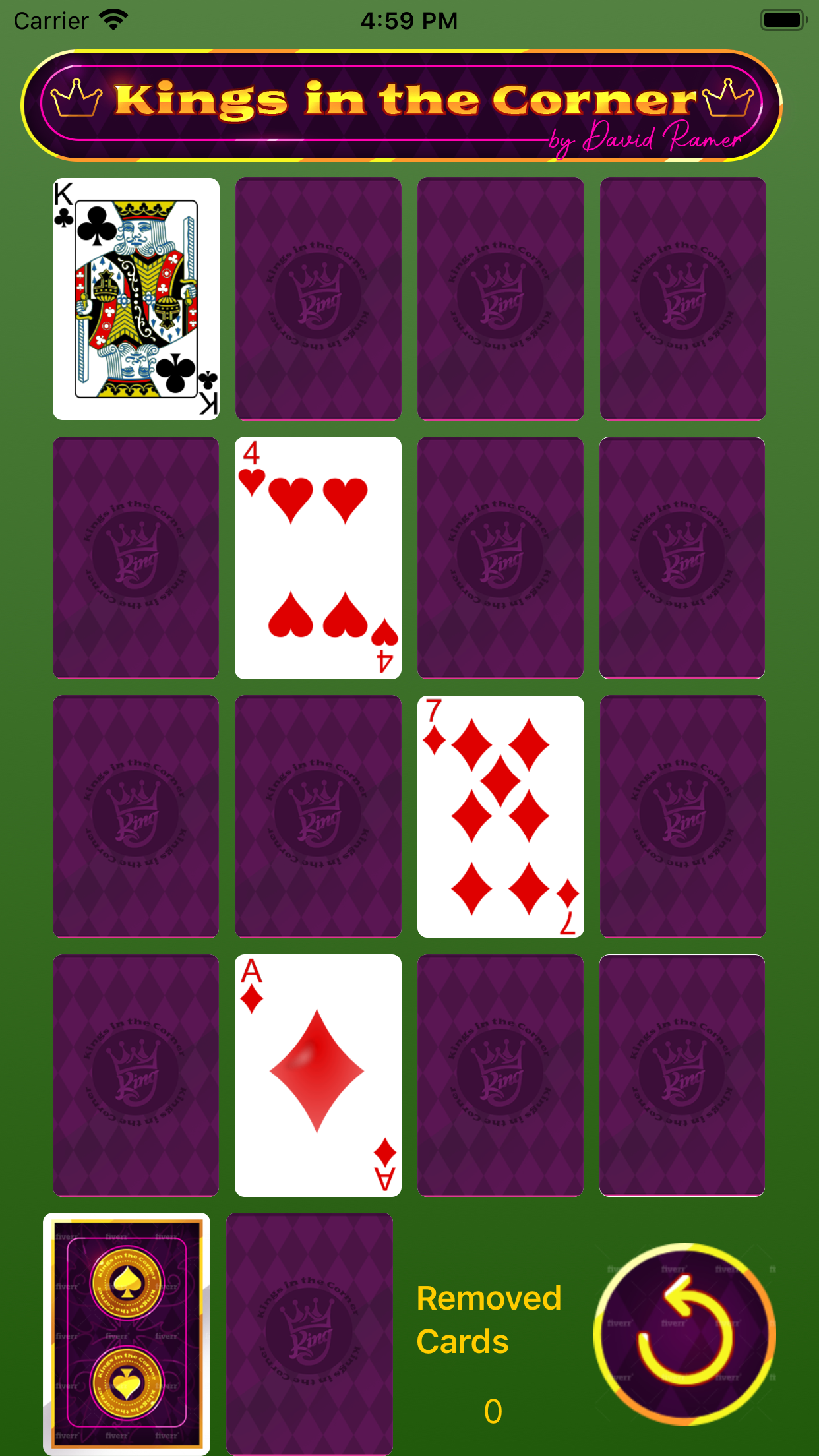The height and width of the screenshot is (1456, 819).
Task: Draw a card from the deck
Action: pyautogui.click(x=127, y=1333)
